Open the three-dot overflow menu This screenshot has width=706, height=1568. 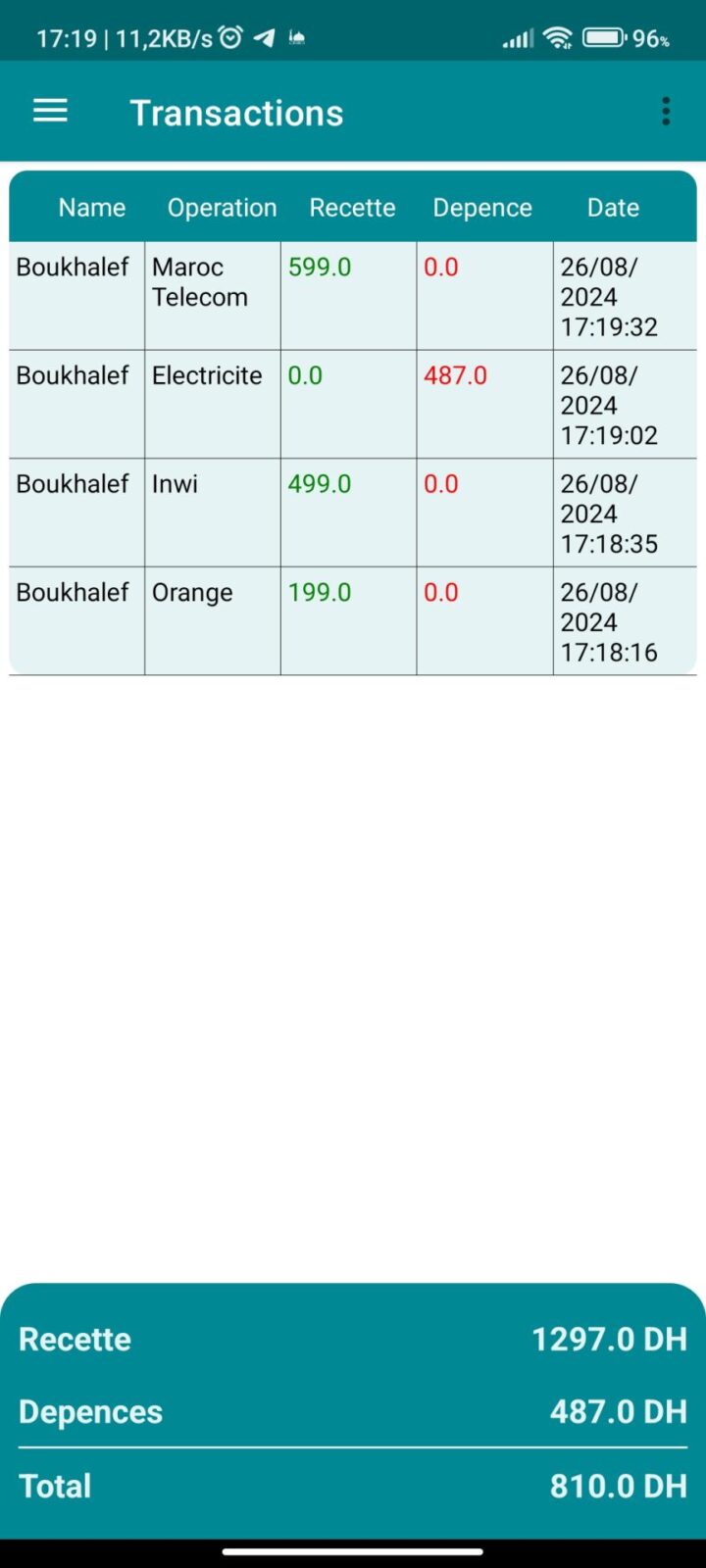tap(666, 112)
